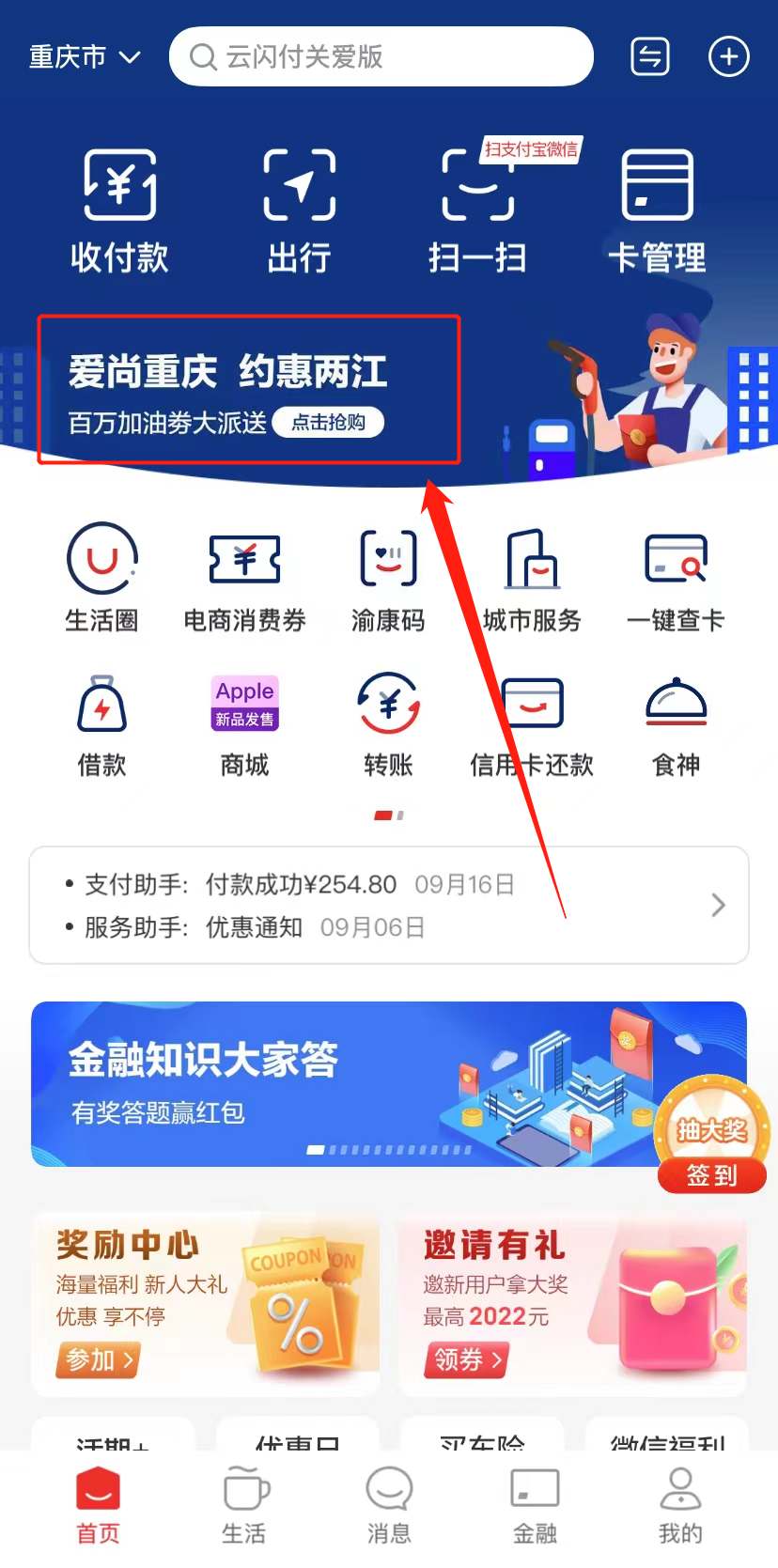
Task: Switch to the 生活 tab
Action: [244, 1506]
